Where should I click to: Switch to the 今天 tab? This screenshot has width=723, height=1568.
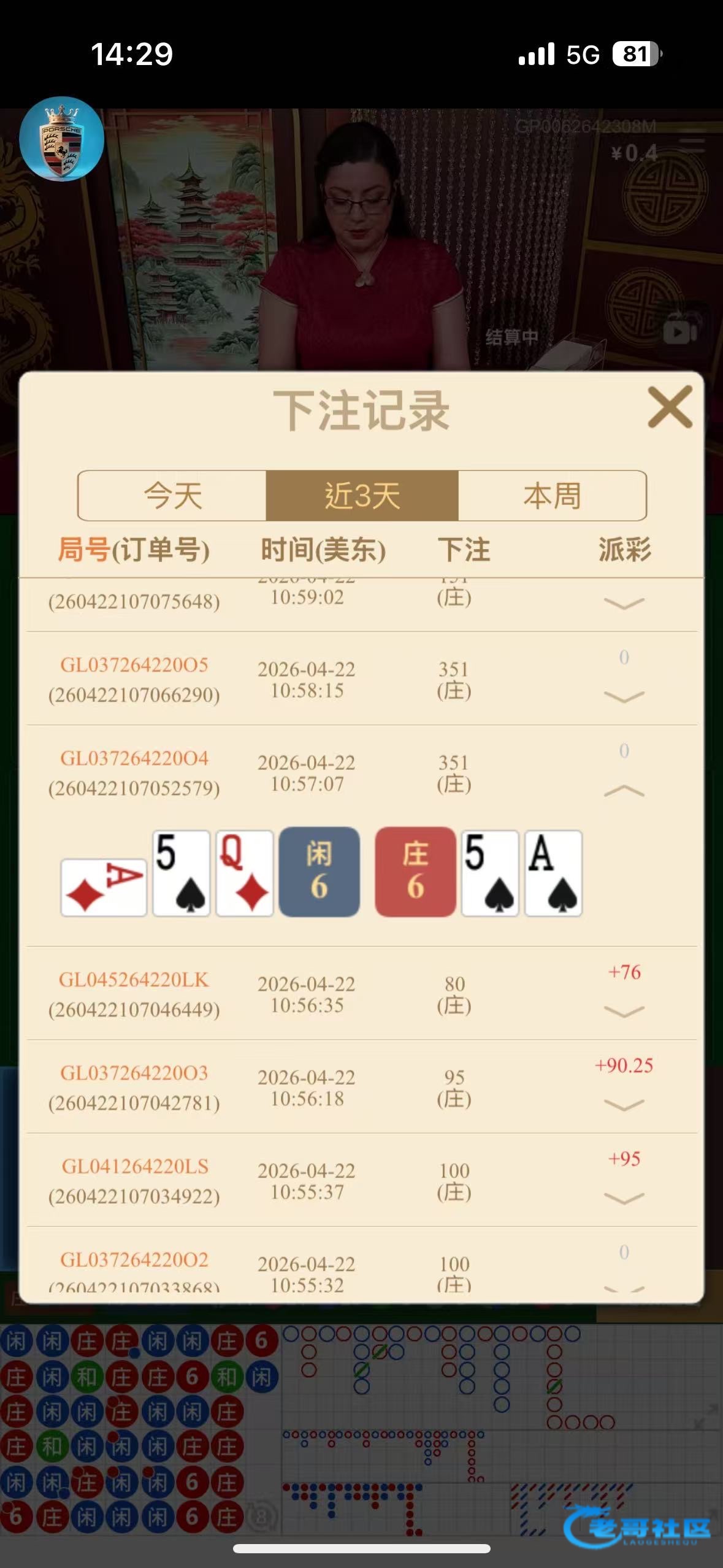pos(172,496)
